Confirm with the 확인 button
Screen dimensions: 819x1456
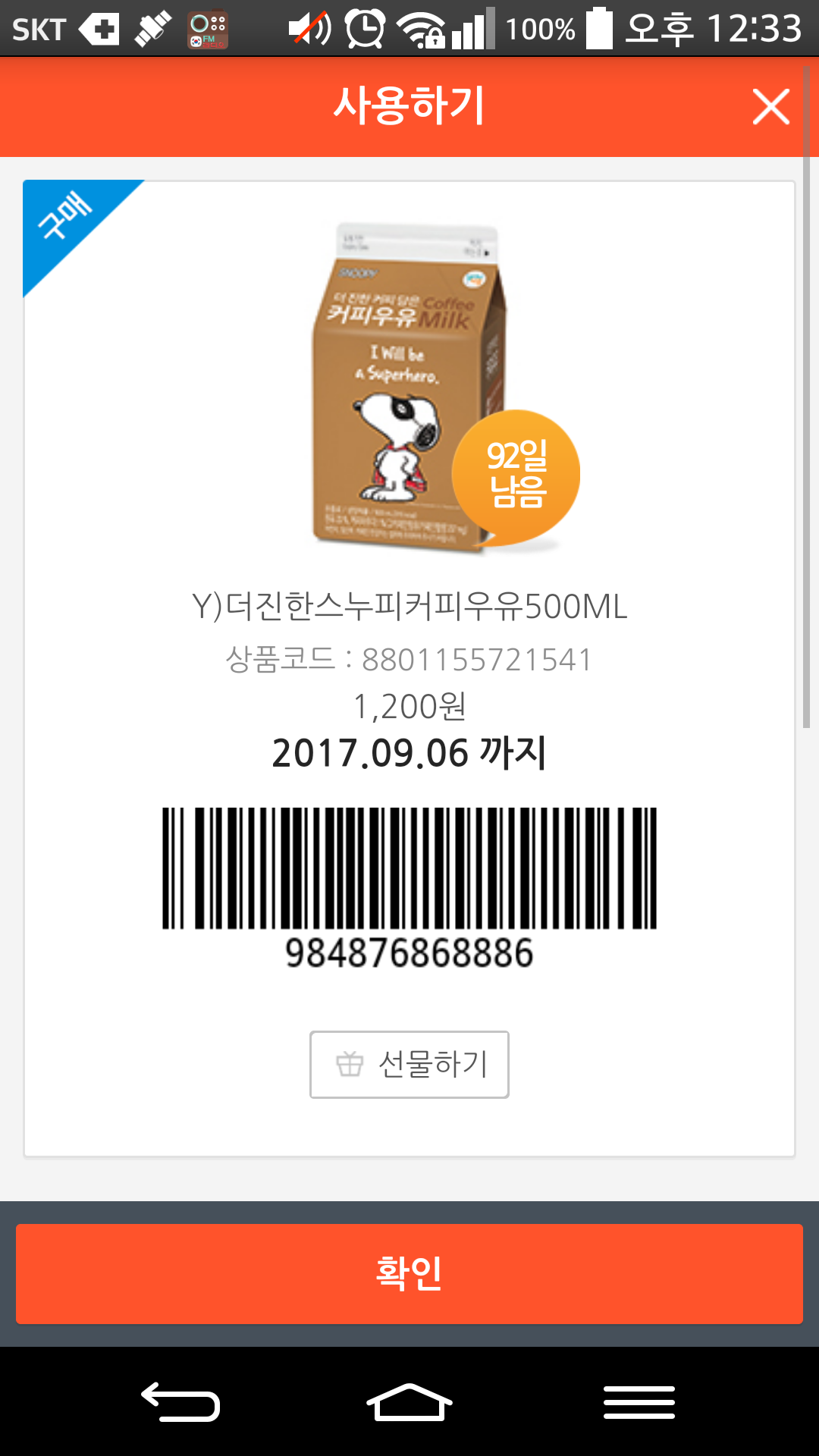[409, 1274]
